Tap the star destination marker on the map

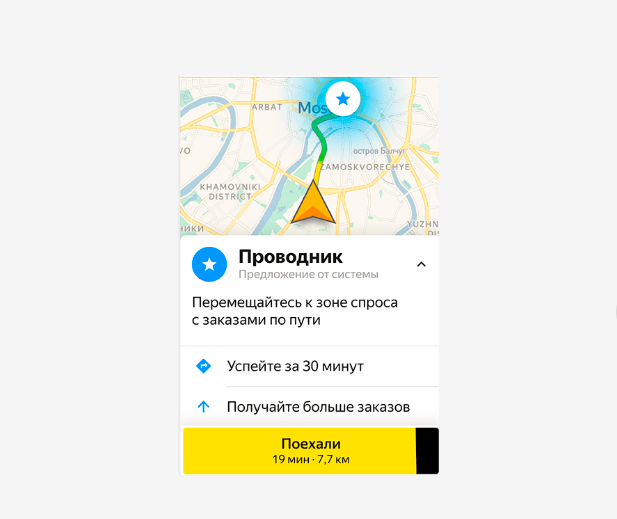coord(343,99)
